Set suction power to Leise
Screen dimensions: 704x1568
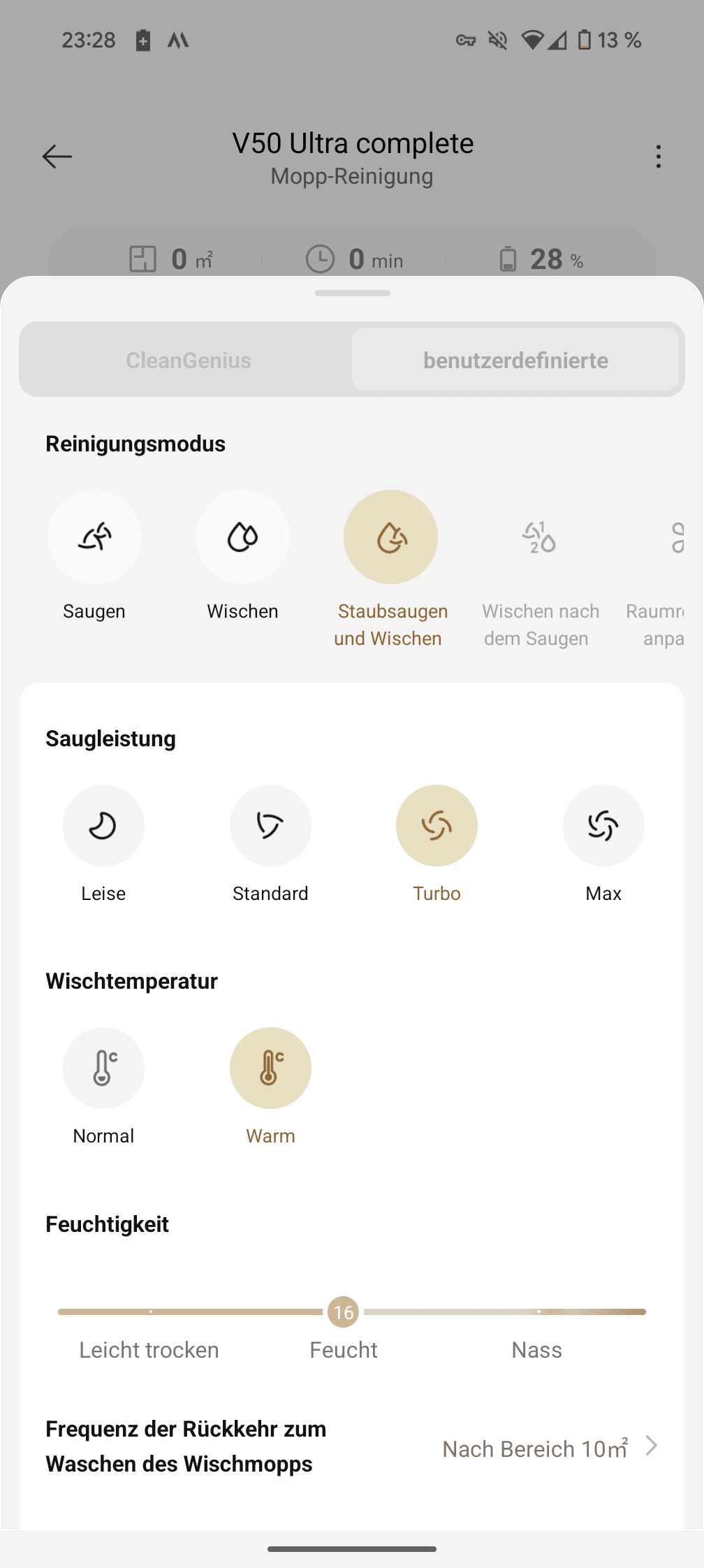point(103,826)
